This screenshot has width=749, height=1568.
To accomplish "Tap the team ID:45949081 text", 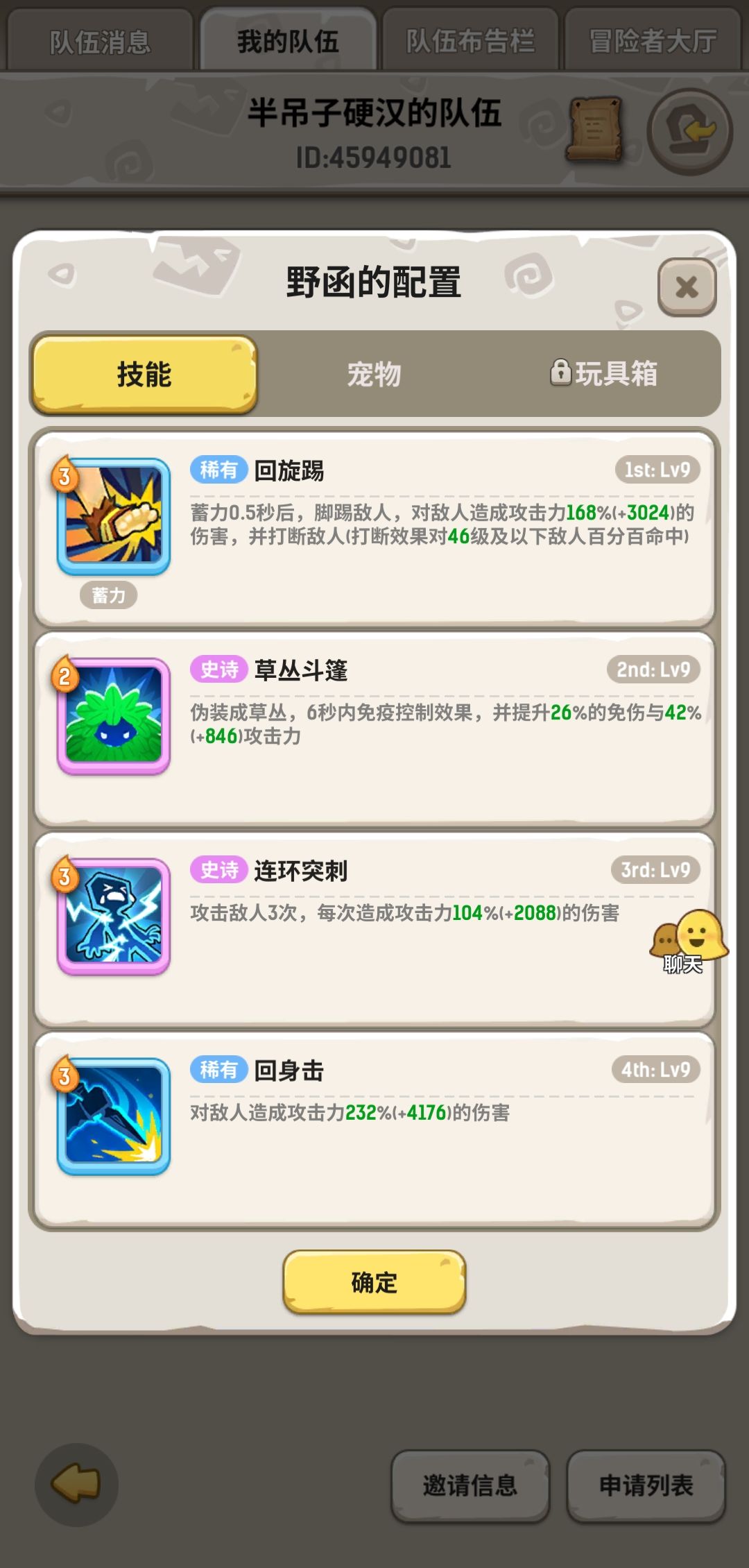I will [374, 155].
